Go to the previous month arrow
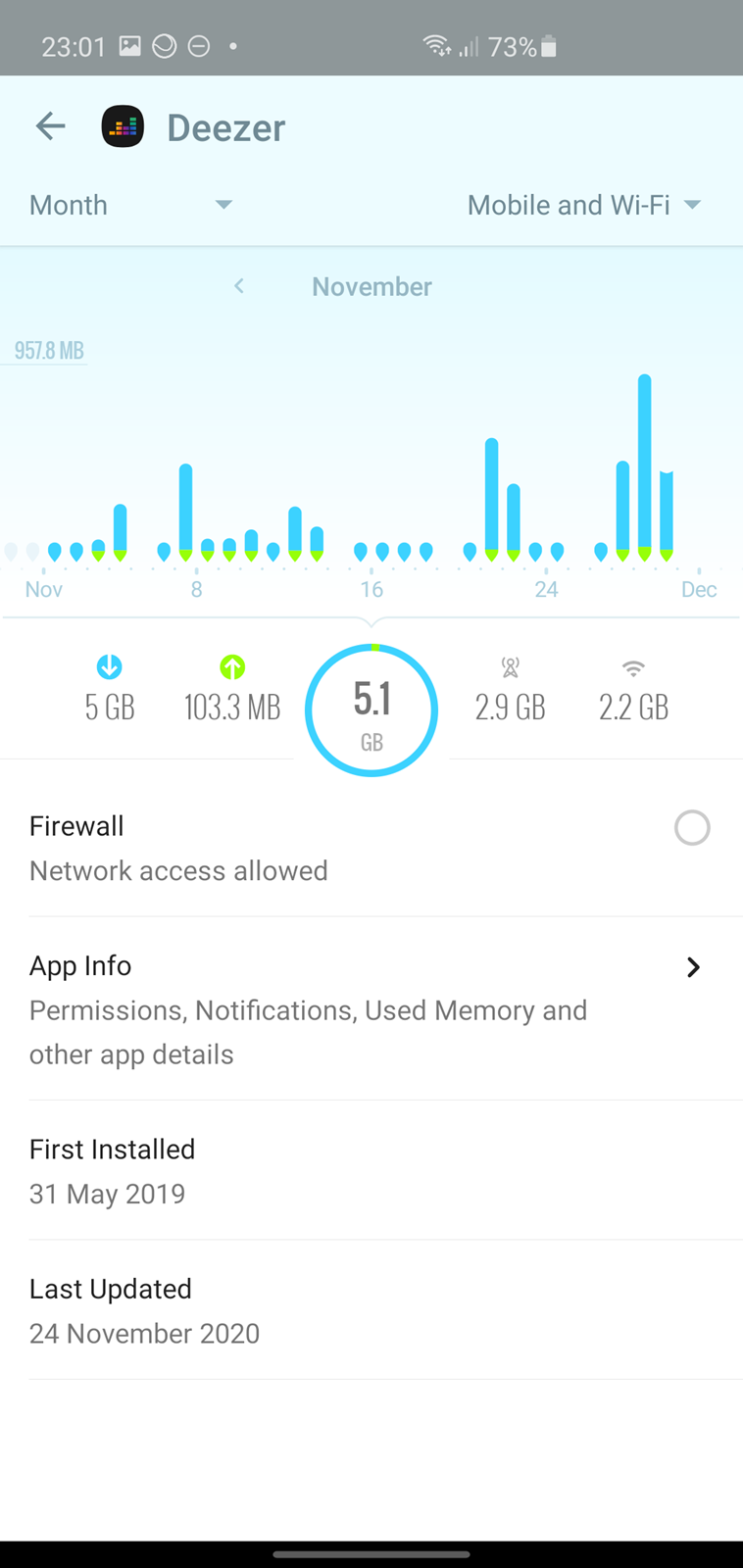Viewport: 743px width, 1568px height. tap(239, 286)
